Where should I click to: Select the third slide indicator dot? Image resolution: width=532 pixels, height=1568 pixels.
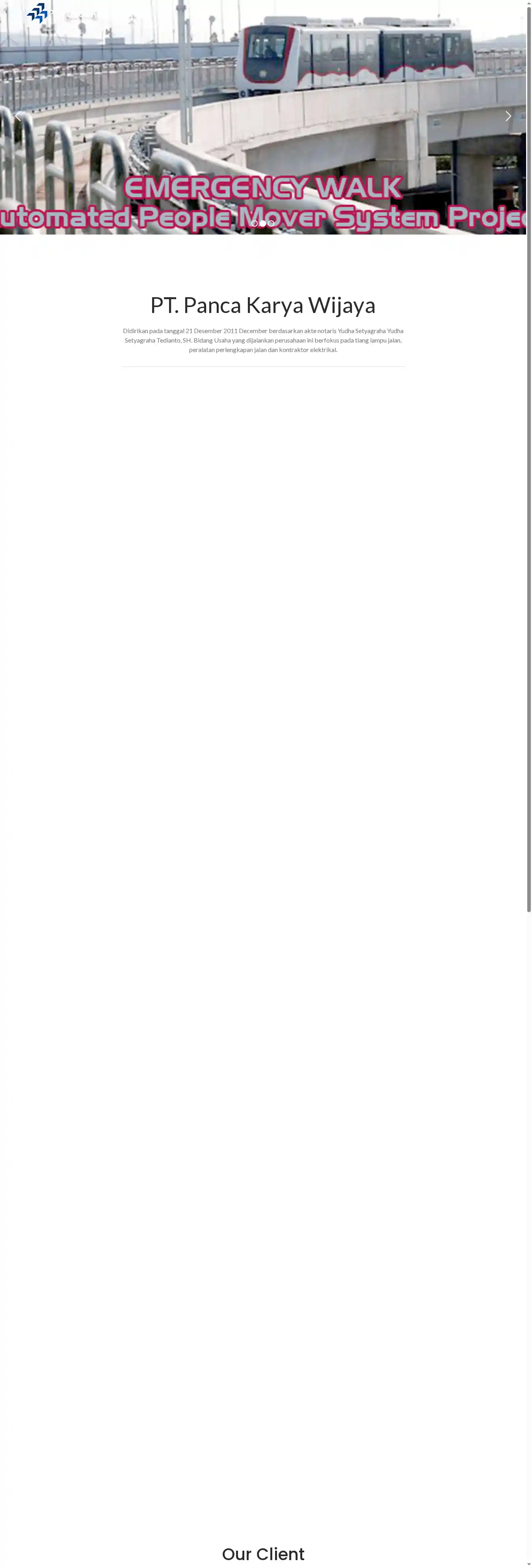tap(271, 223)
